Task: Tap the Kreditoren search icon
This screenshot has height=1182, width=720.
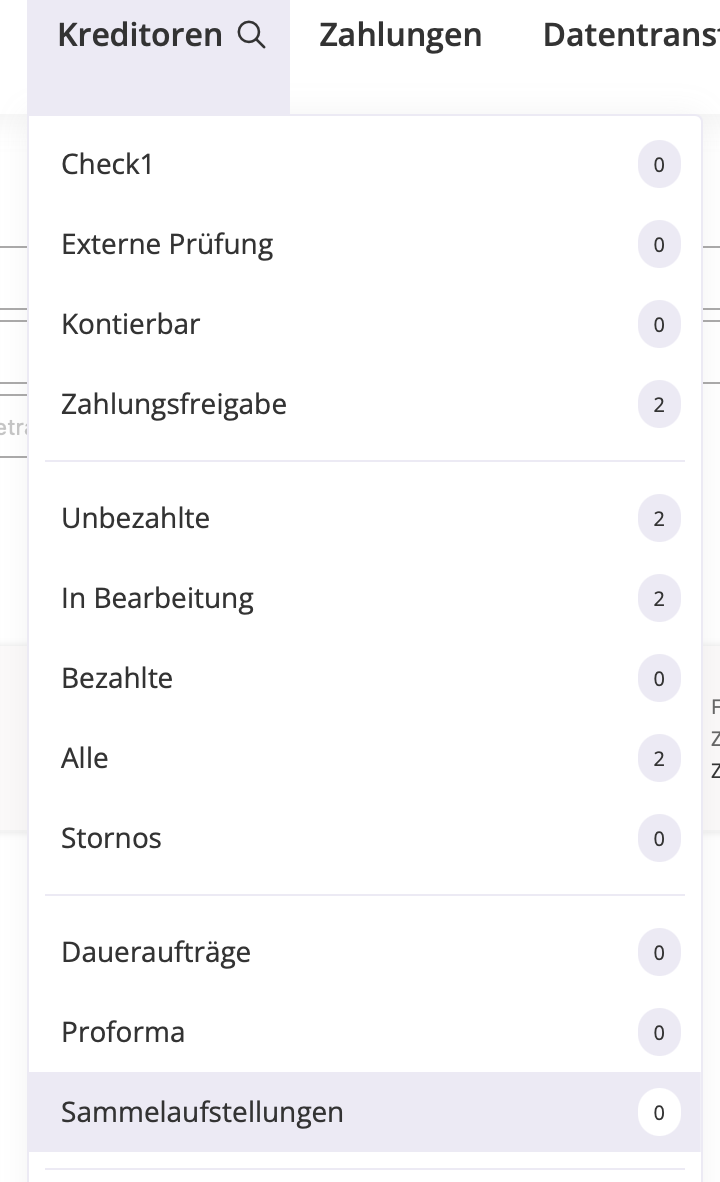Action: (252, 36)
